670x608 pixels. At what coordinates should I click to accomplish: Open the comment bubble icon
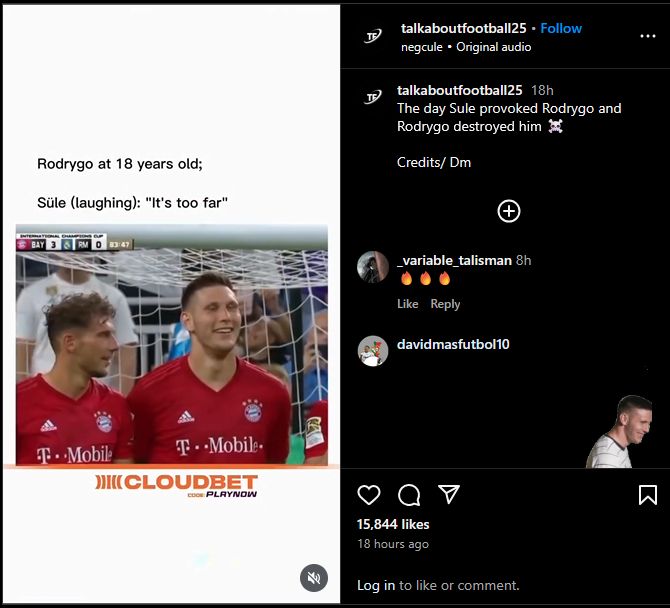coord(409,494)
